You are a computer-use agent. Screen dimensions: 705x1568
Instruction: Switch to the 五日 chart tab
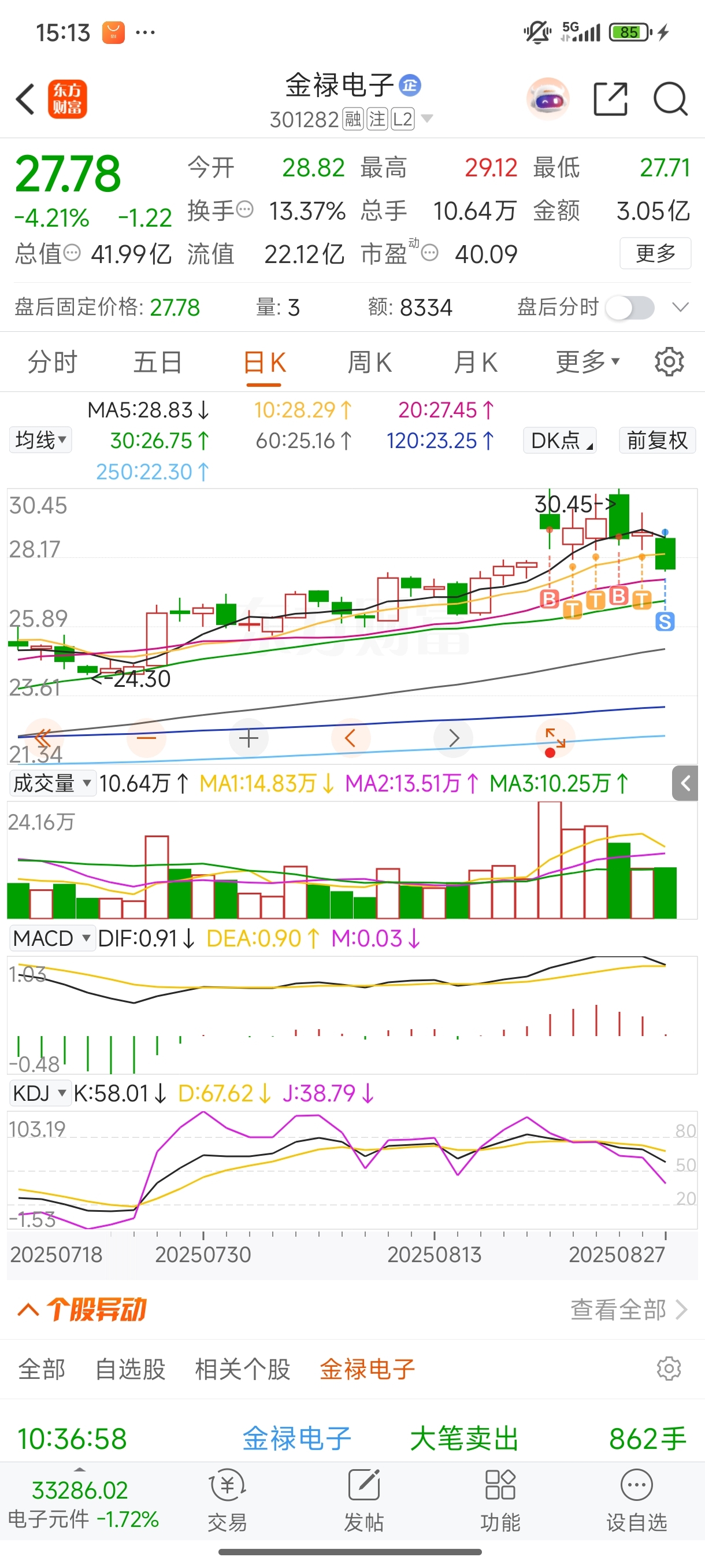point(158,363)
